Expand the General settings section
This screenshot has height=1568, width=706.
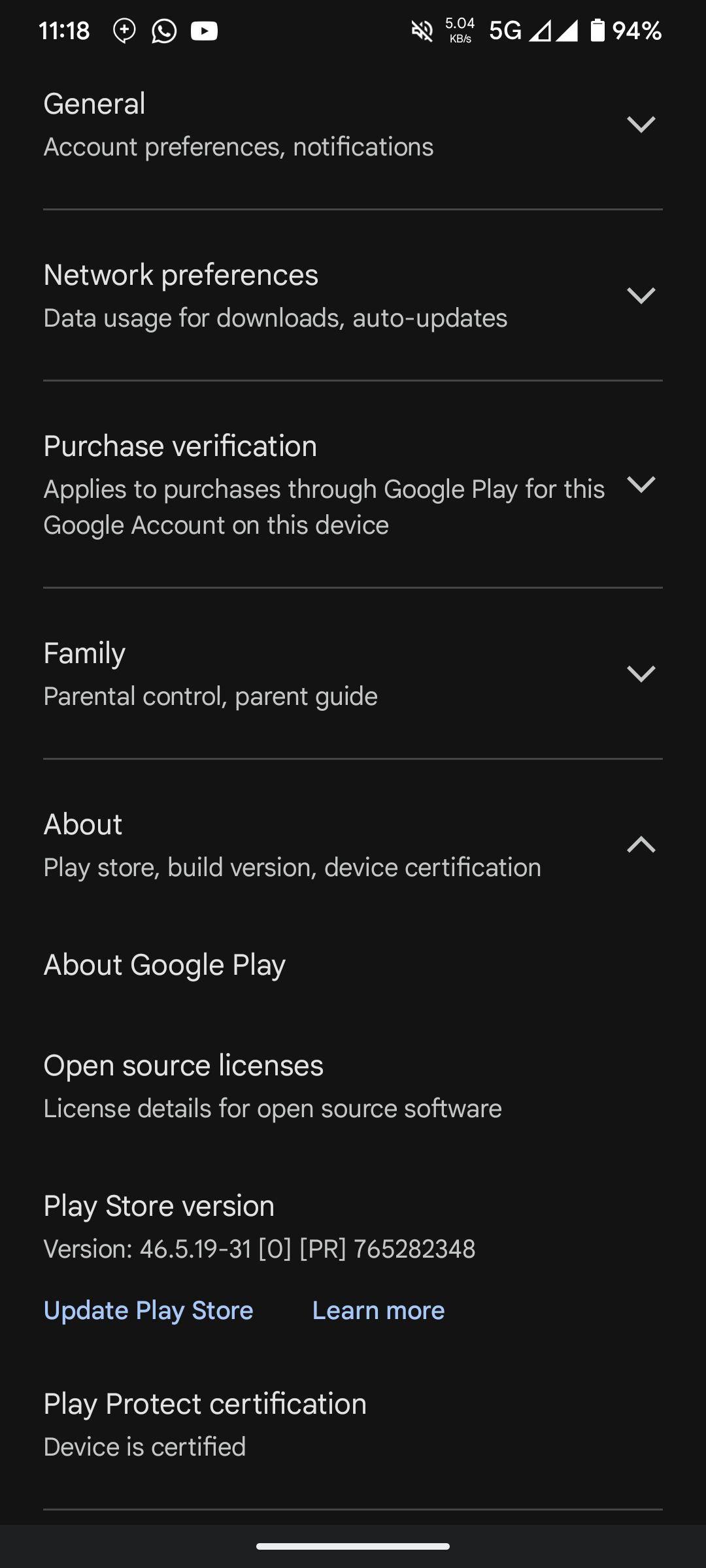[x=353, y=124]
